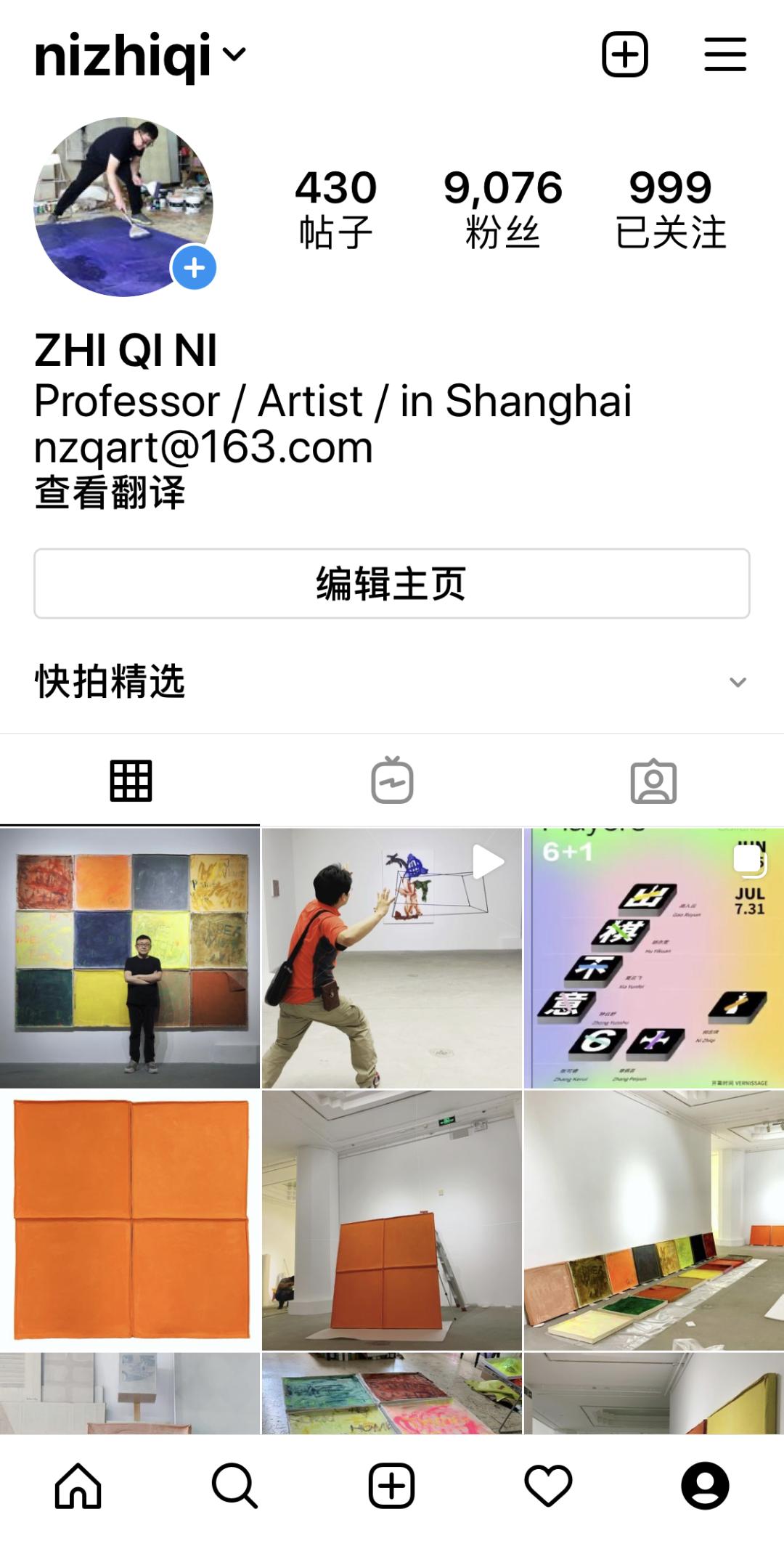Viewport: 784px width, 1541px height.
Task: Open the hamburger menu
Action: 724,54
